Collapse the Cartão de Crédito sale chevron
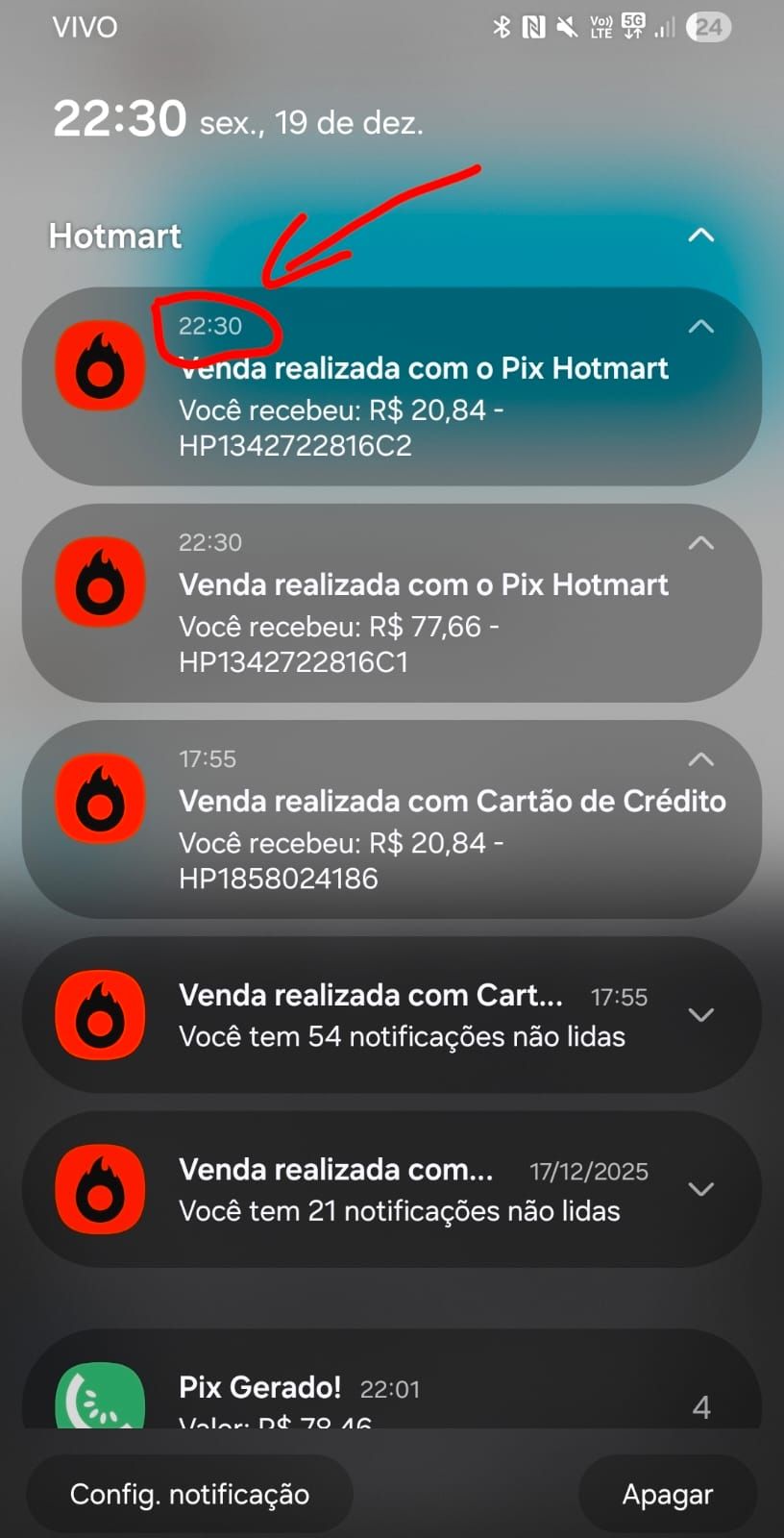Image resolution: width=784 pixels, height=1538 pixels. pyautogui.click(x=701, y=759)
